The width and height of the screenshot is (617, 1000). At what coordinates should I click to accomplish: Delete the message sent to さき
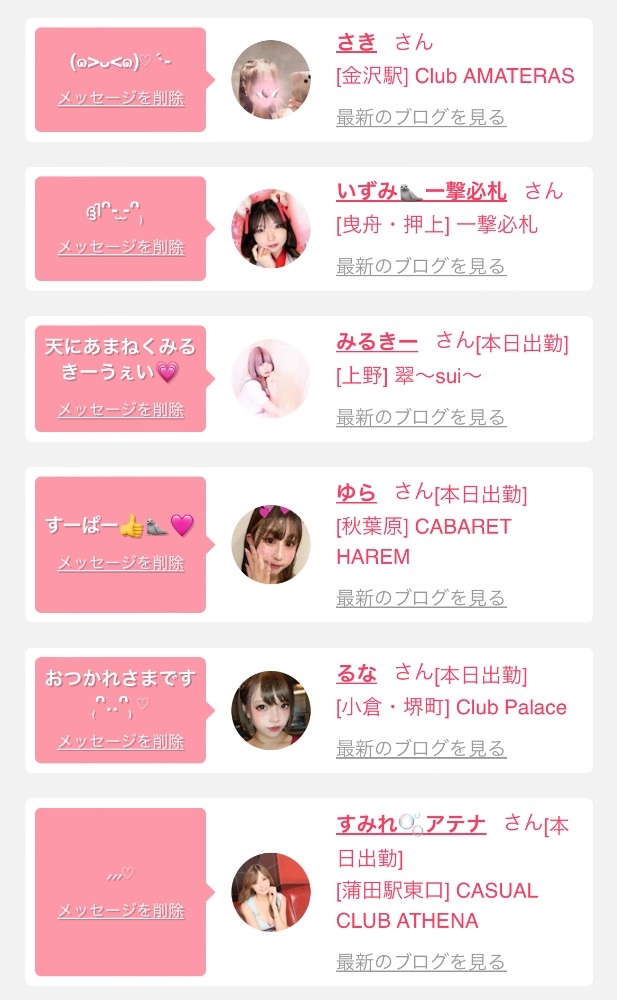tap(121, 98)
